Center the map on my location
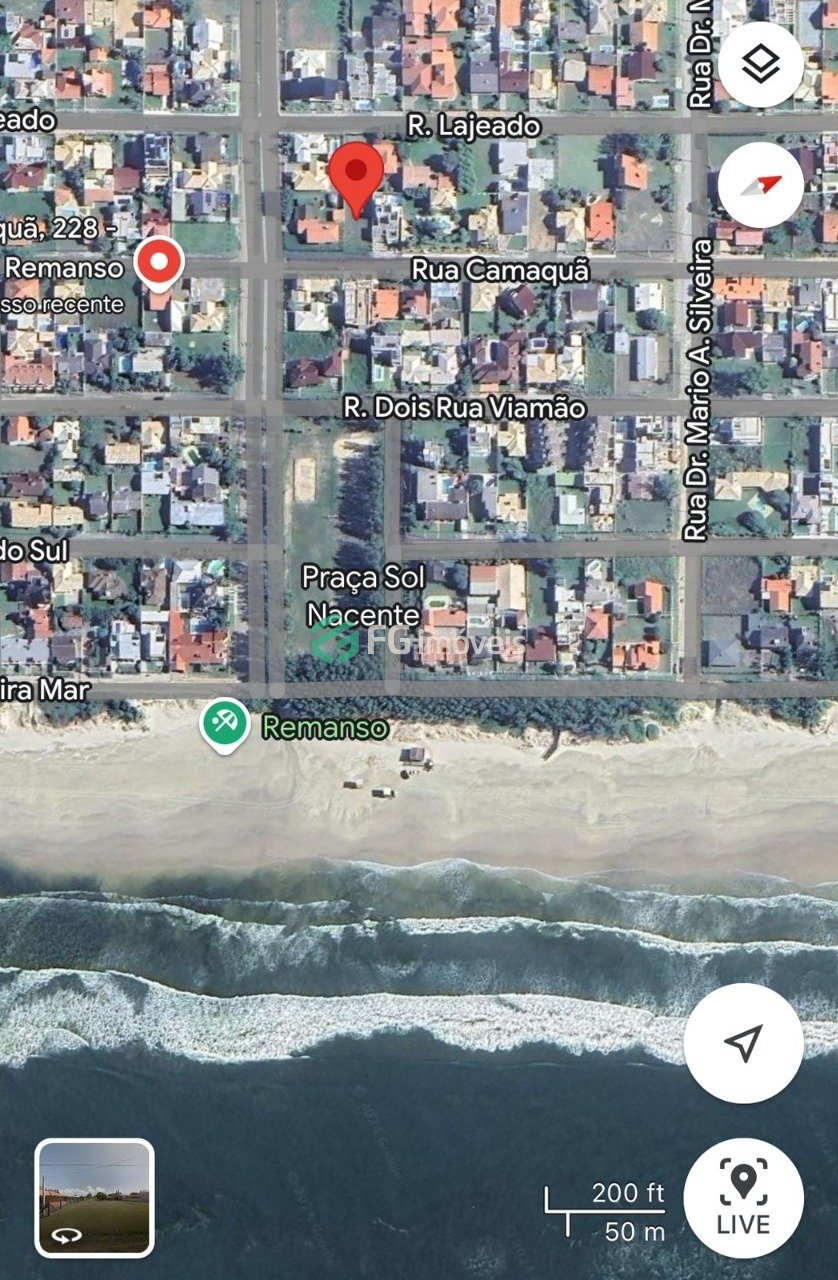838x1280 pixels. [743, 1043]
